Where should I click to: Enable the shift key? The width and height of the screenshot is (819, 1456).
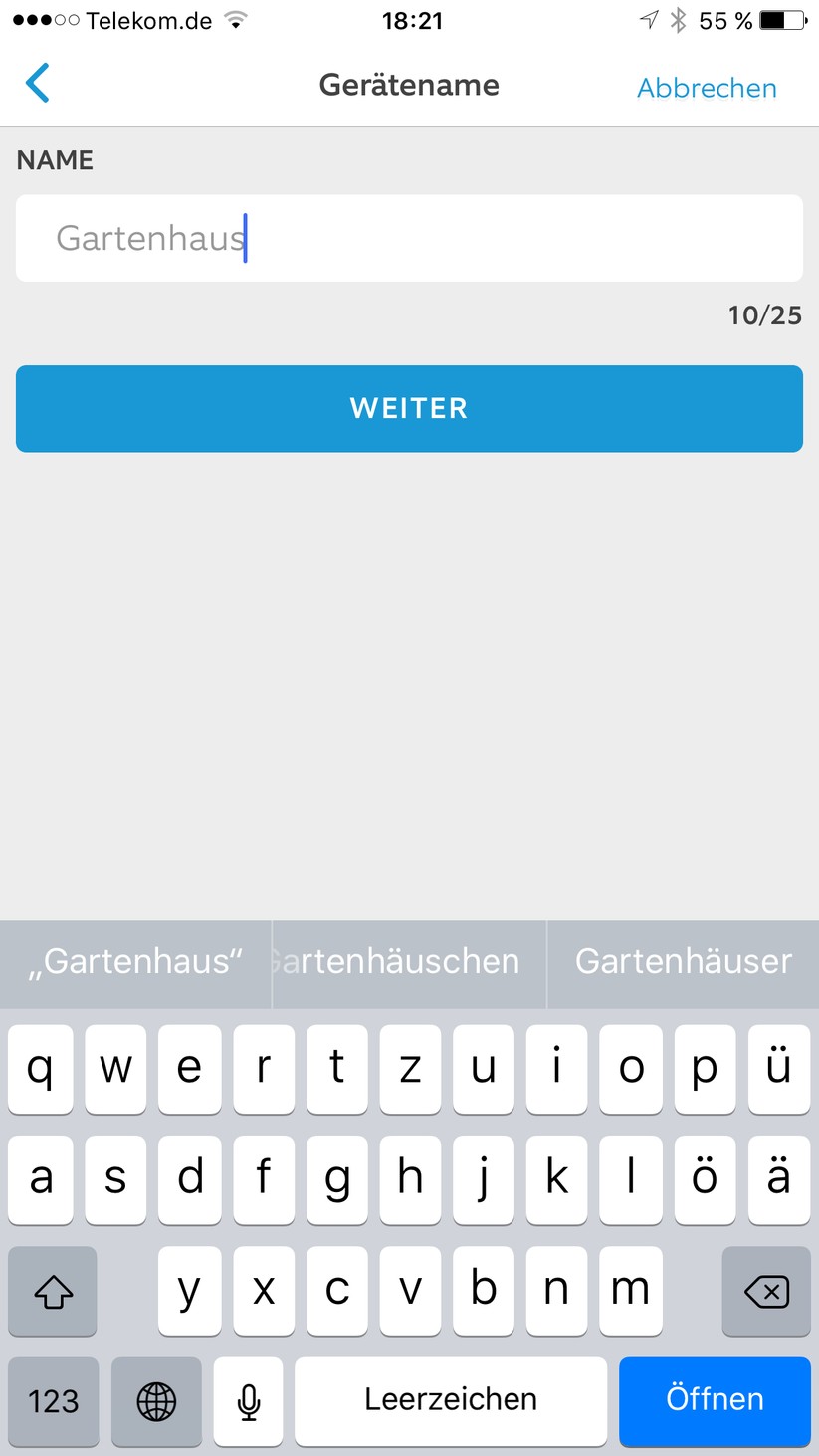tap(53, 1291)
